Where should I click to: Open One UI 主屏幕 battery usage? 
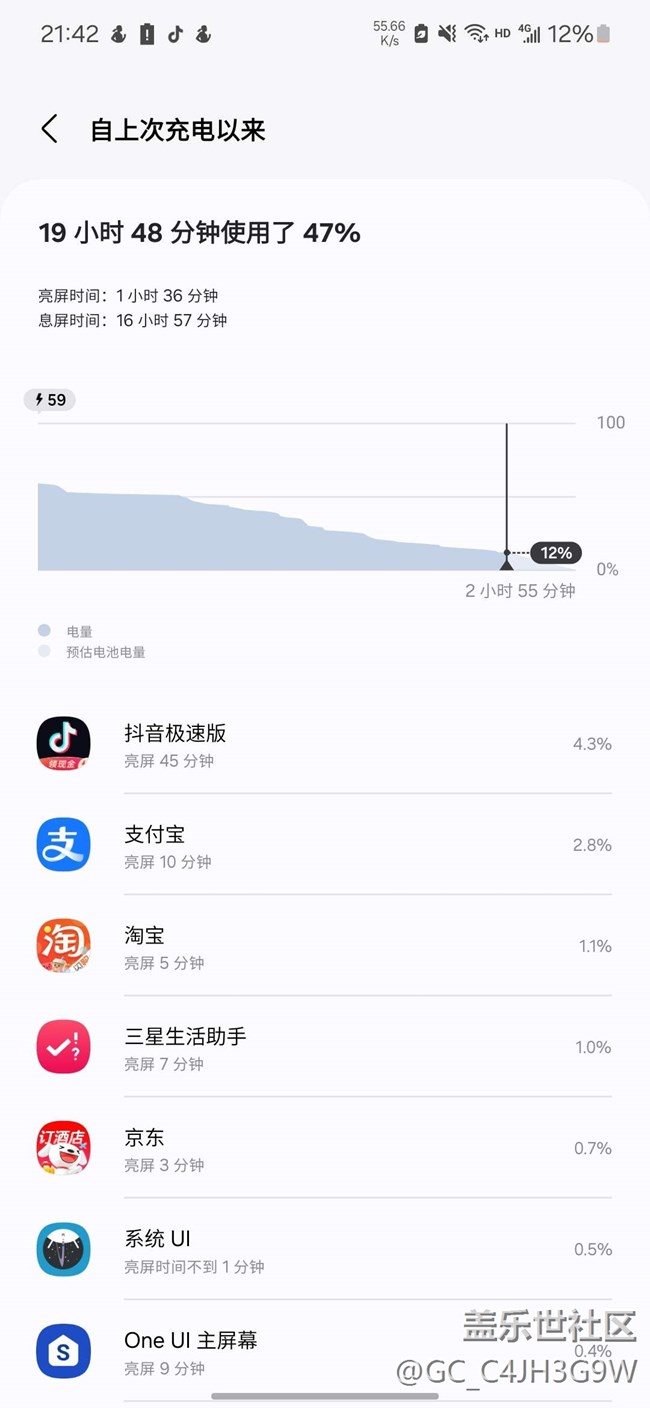[x=325, y=1350]
